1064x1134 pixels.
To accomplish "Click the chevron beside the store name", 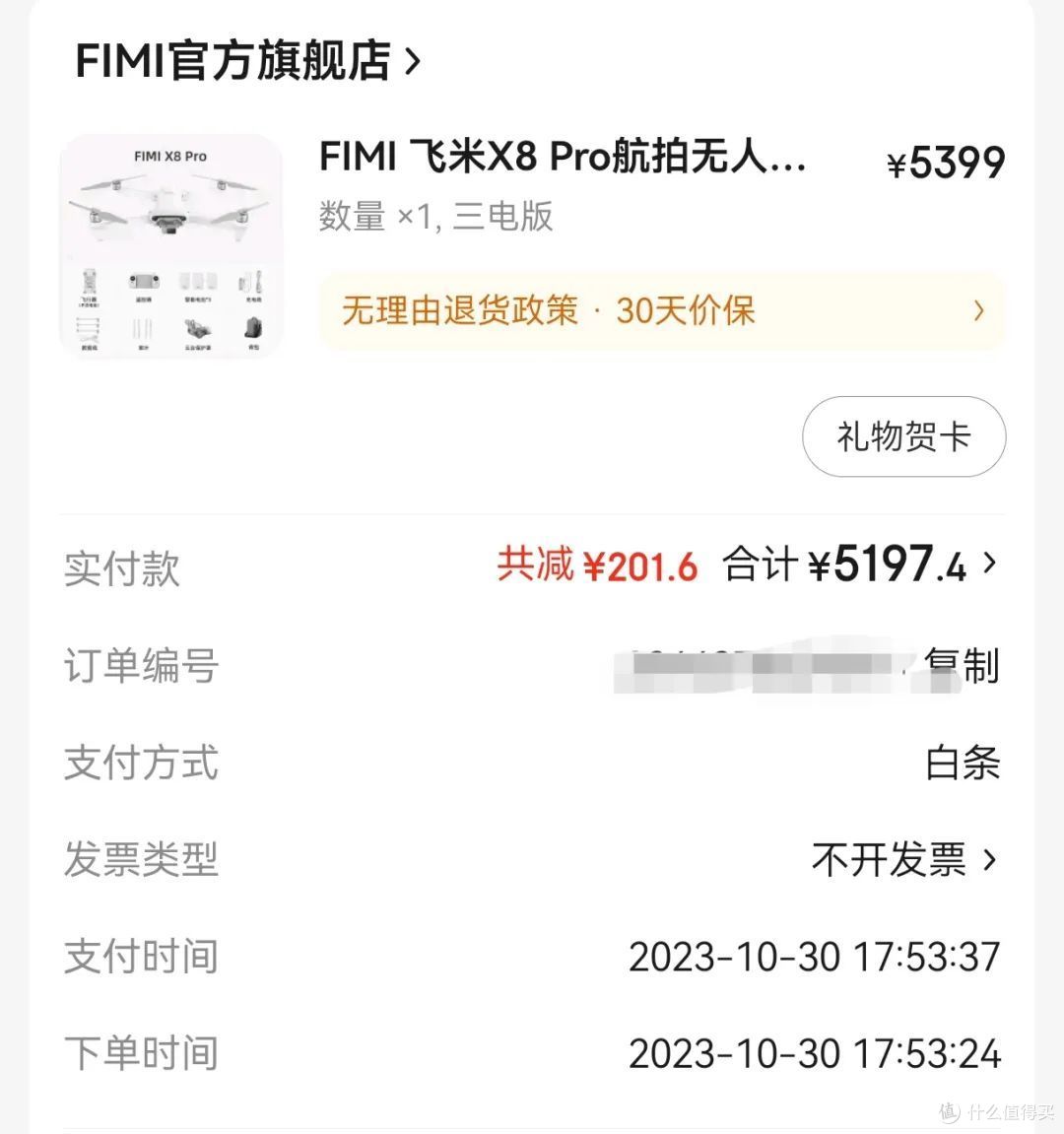I will pos(414,61).
